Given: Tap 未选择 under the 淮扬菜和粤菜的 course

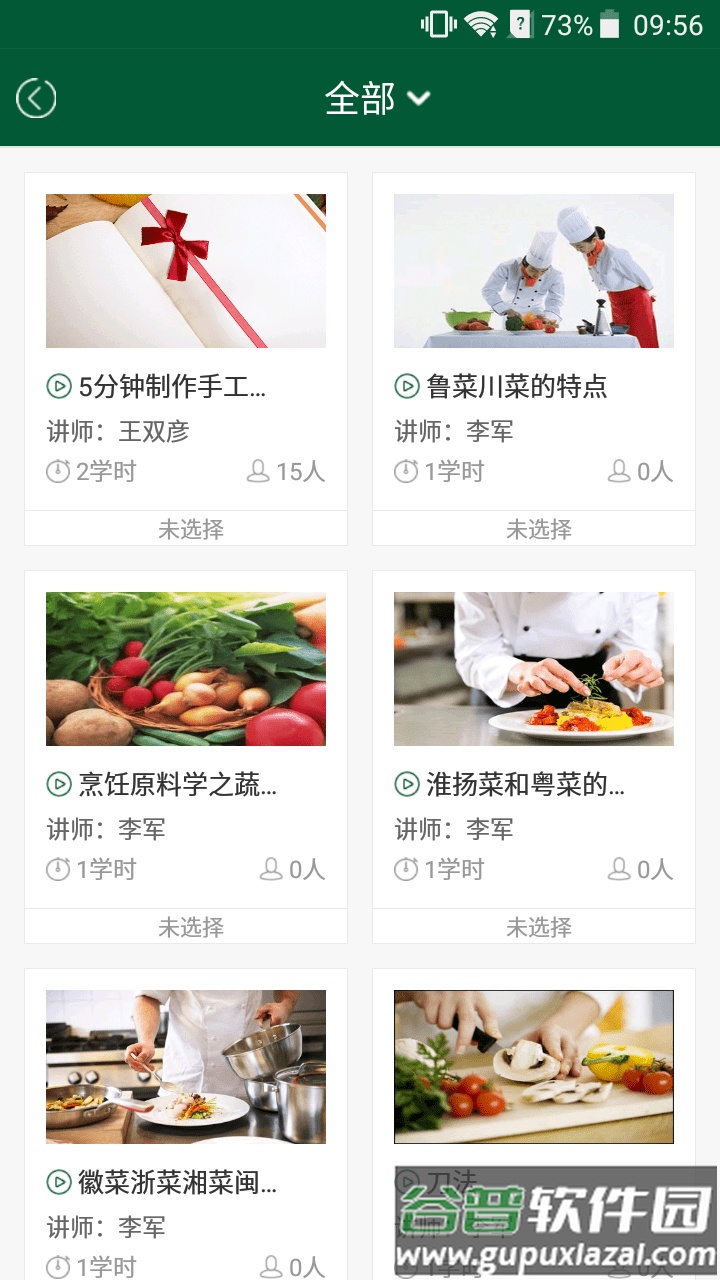Looking at the screenshot, I should (x=538, y=927).
